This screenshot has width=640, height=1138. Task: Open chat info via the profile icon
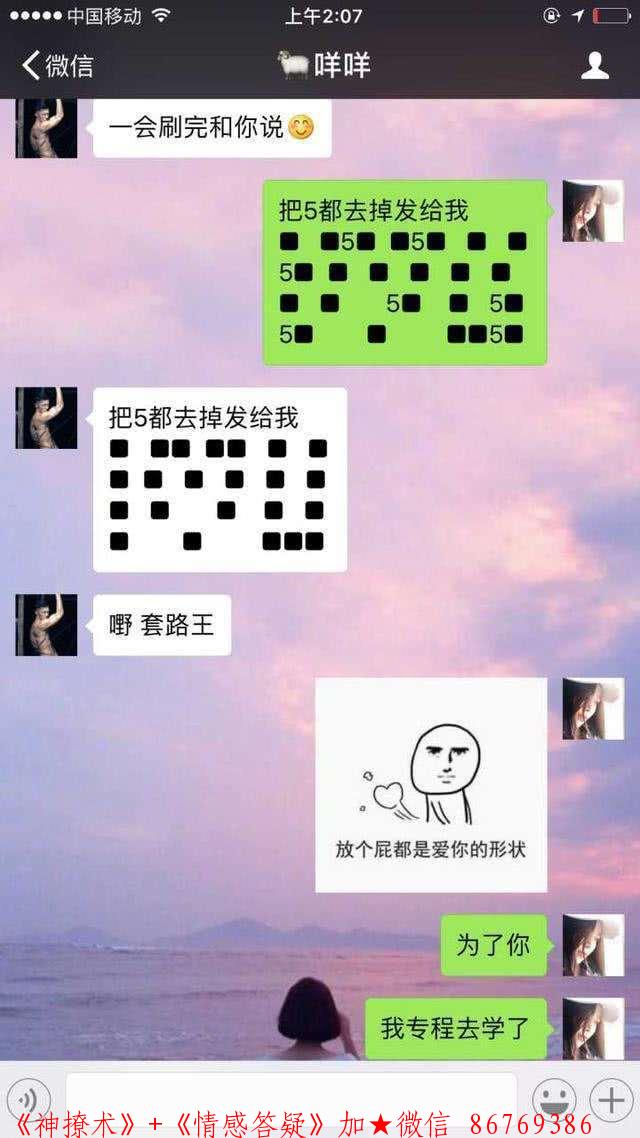pos(595,66)
